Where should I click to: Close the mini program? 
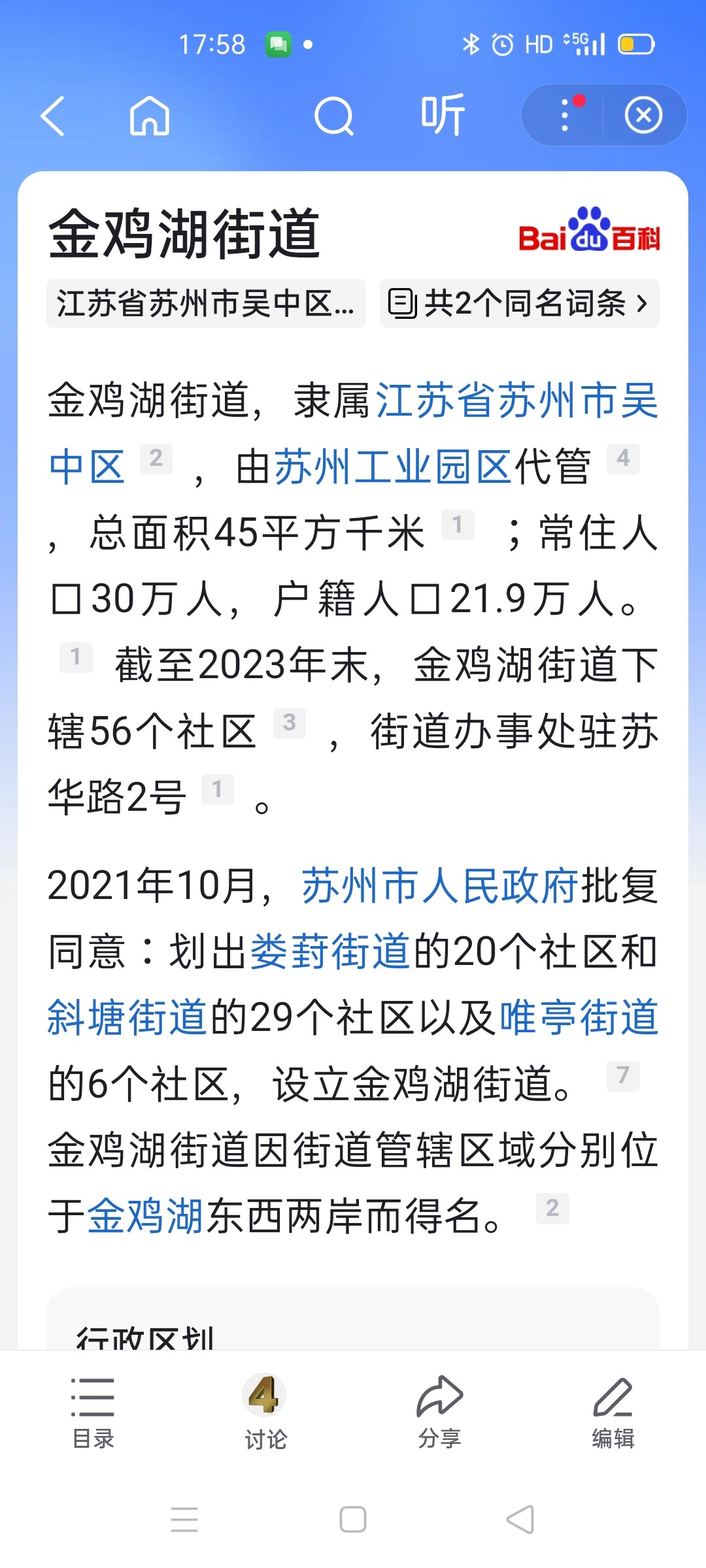coord(643,116)
